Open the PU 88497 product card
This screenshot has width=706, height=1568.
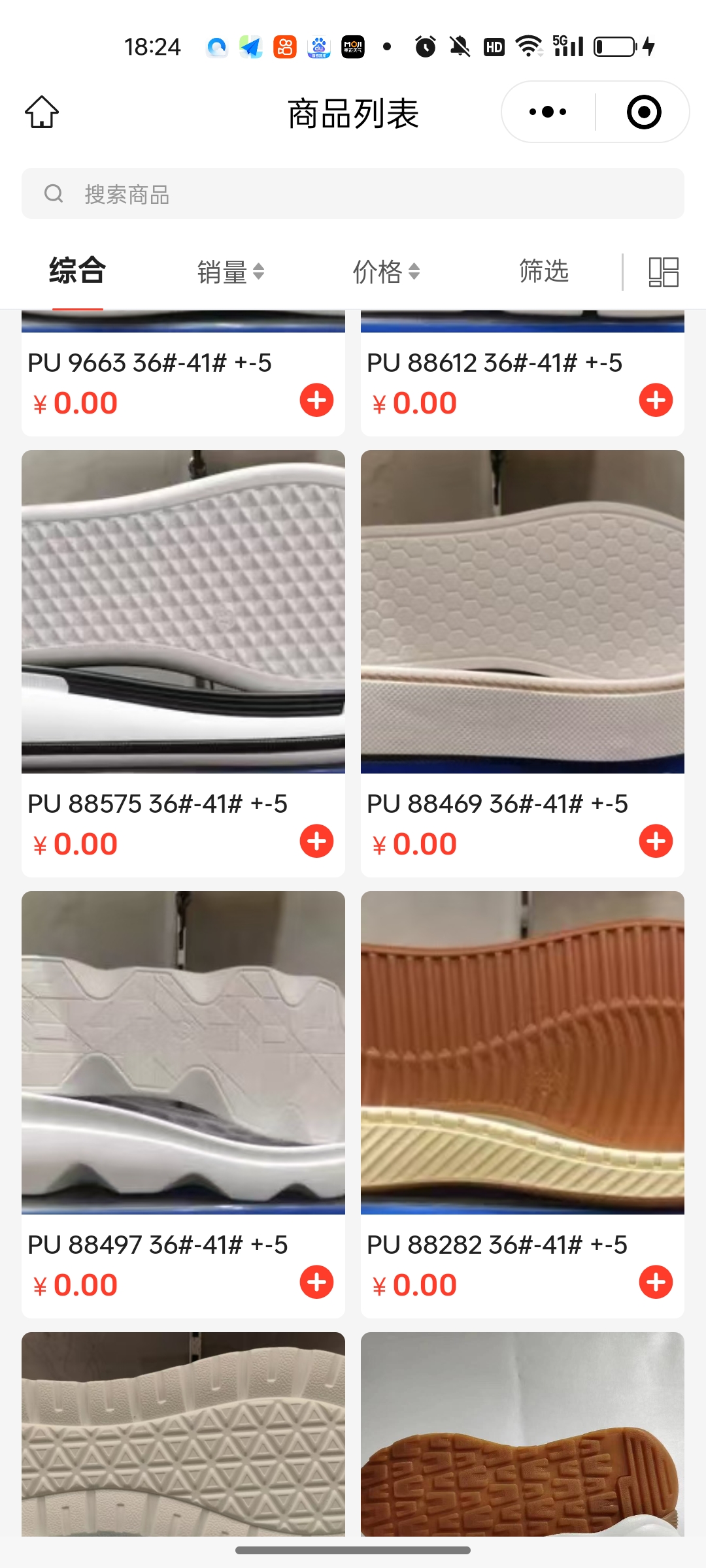point(183,1053)
